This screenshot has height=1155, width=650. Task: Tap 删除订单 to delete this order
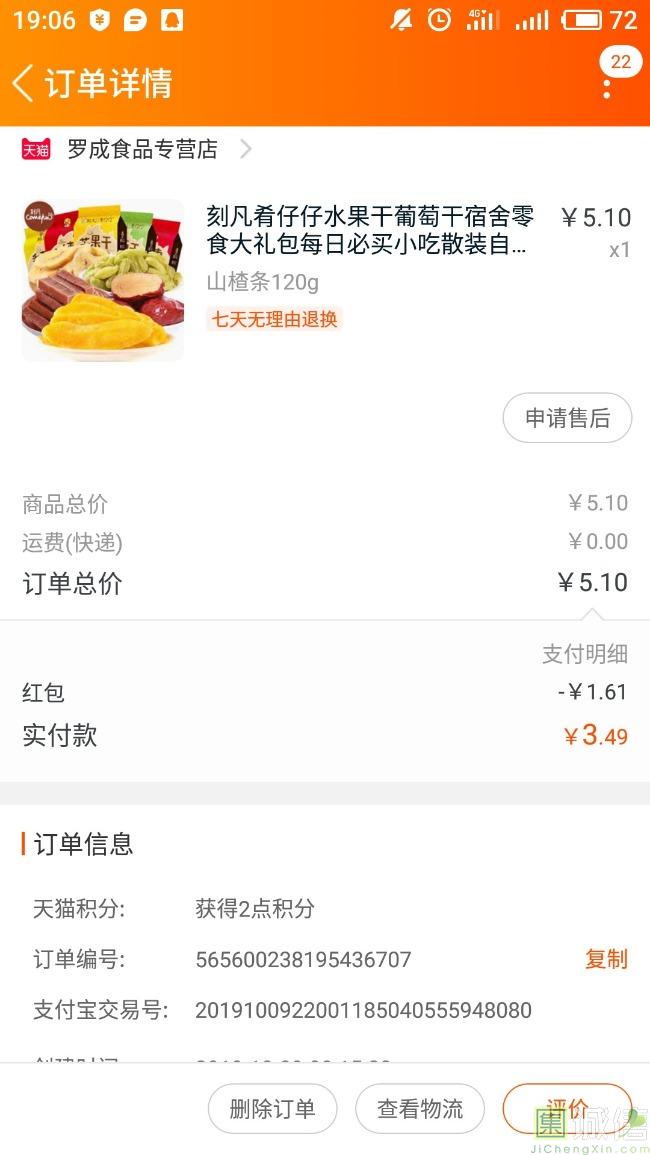[x=272, y=1108]
